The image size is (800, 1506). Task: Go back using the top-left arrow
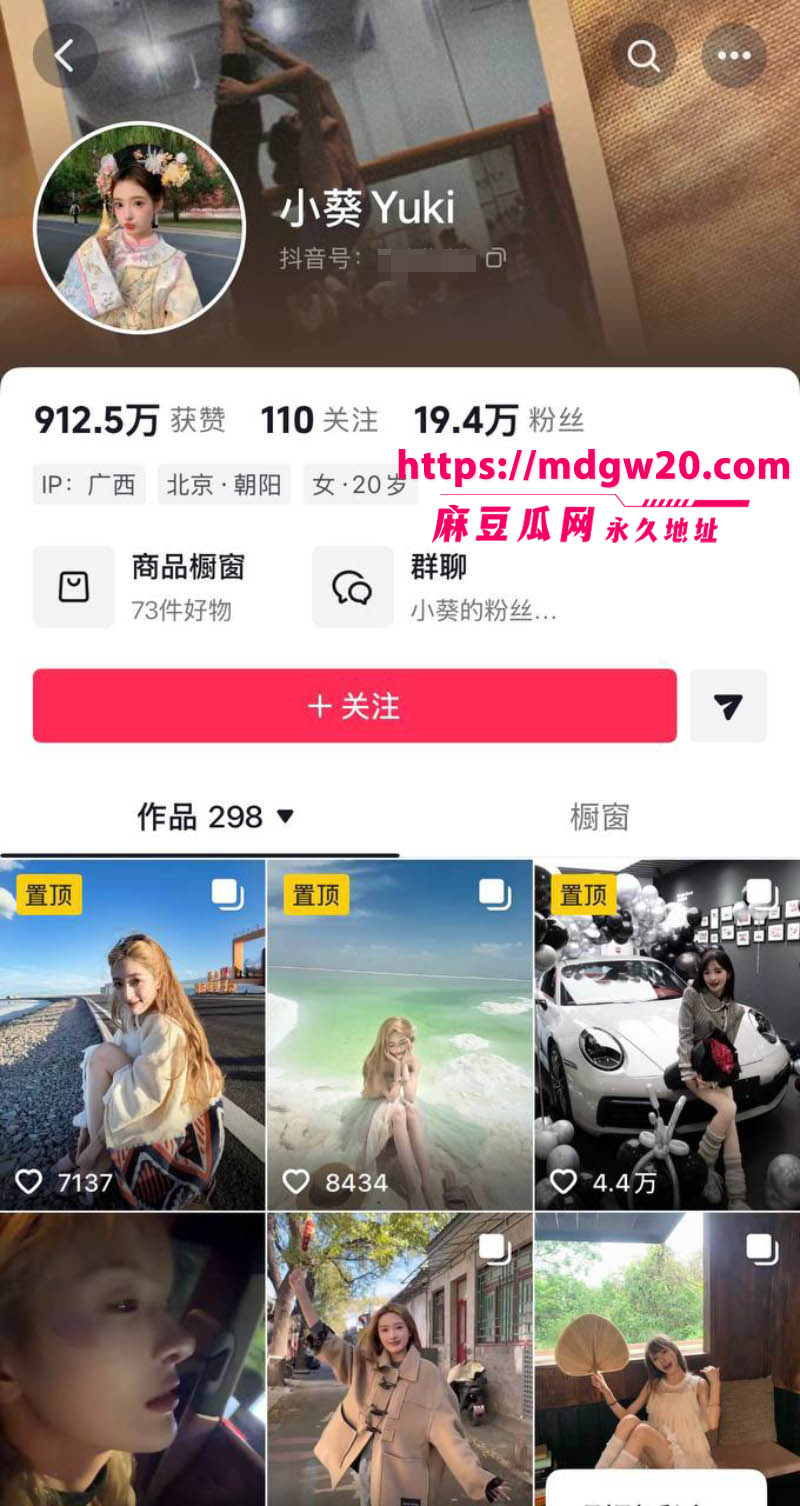(65, 55)
